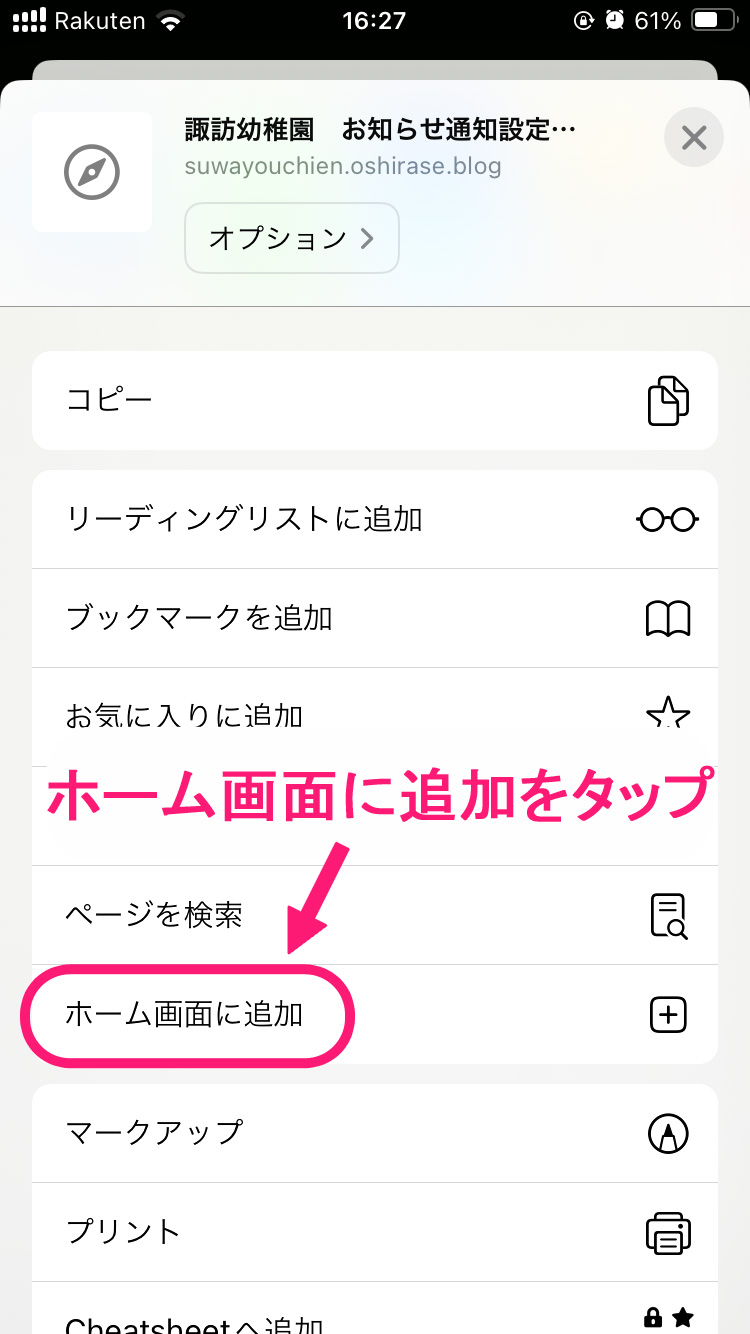Viewport: 750px width, 1334px height.
Task: Copy the page link with コピー
Action: 375,400
